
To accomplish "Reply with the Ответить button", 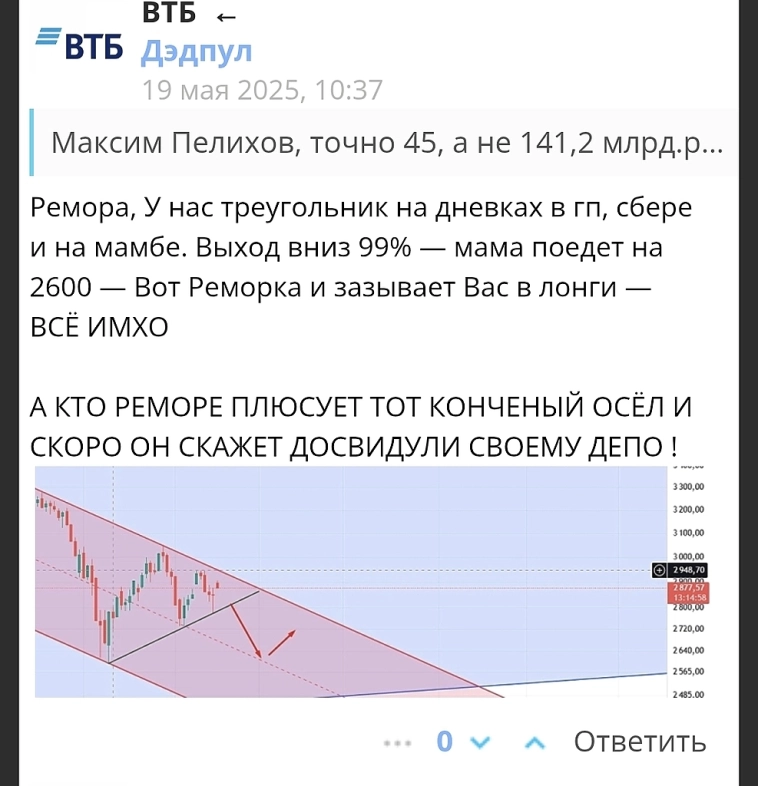I will [640, 742].
